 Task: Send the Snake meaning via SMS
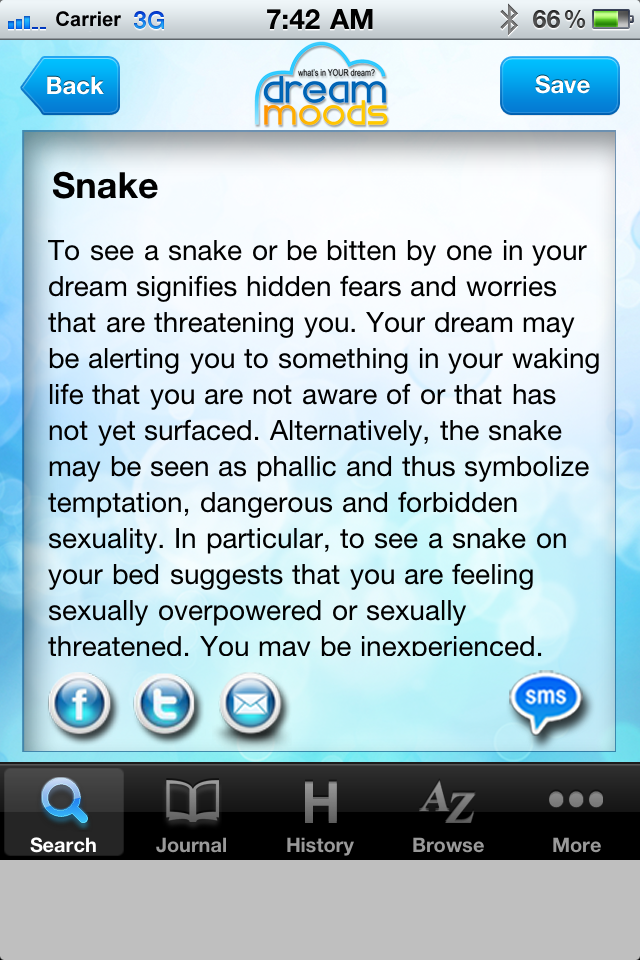tap(545, 700)
